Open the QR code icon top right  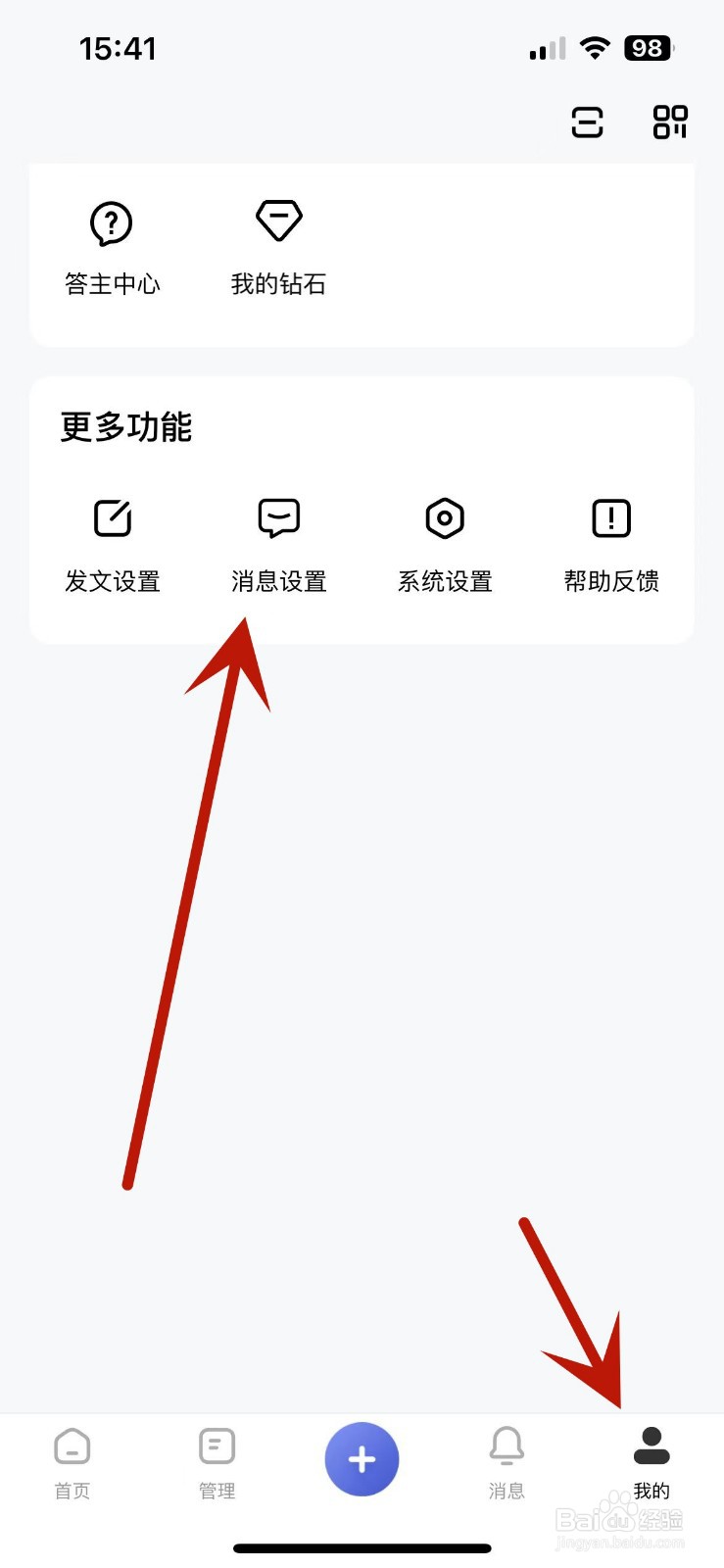[x=670, y=122]
